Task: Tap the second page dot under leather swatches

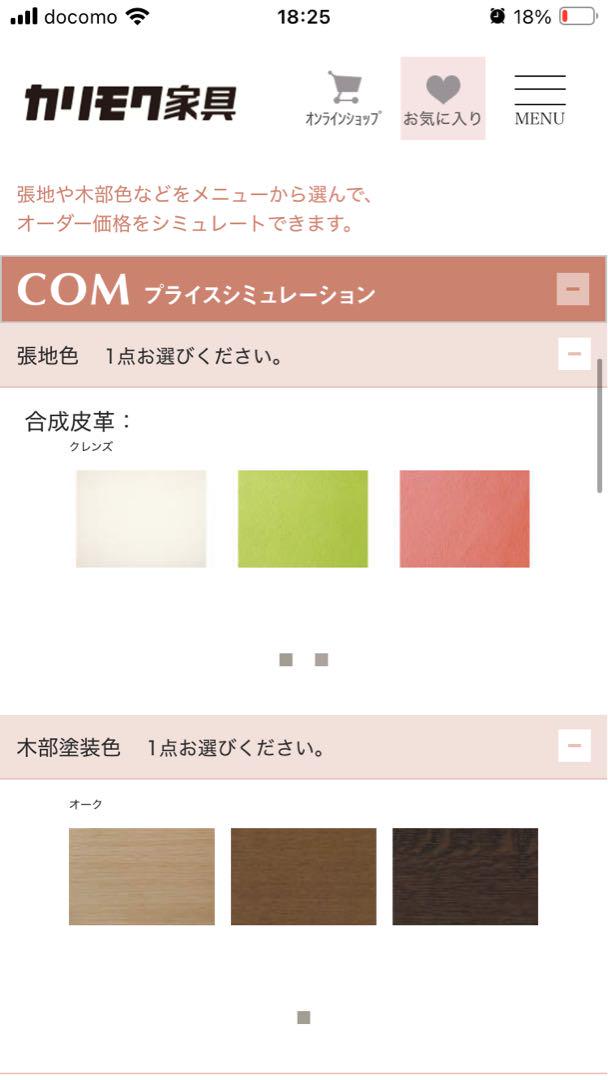Action: [x=322, y=660]
